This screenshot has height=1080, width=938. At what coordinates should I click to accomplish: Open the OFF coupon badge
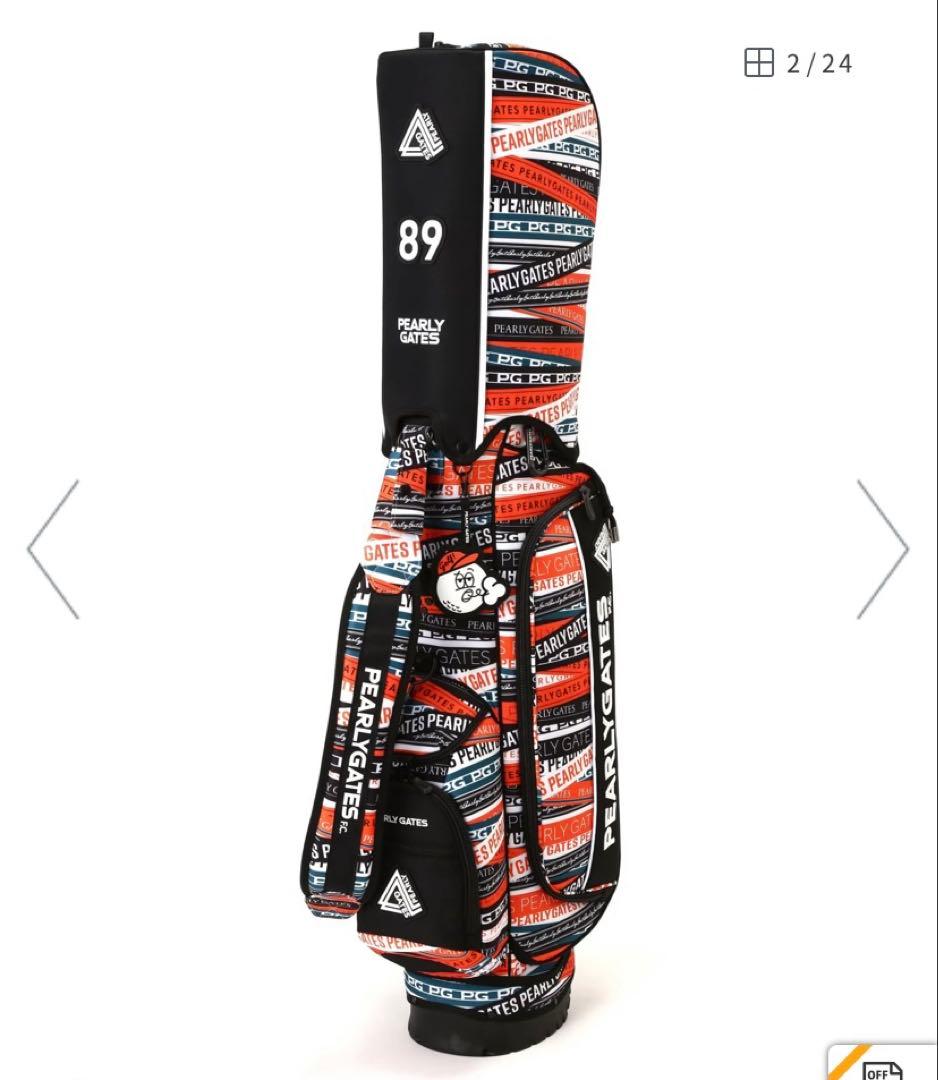coord(882,1064)
